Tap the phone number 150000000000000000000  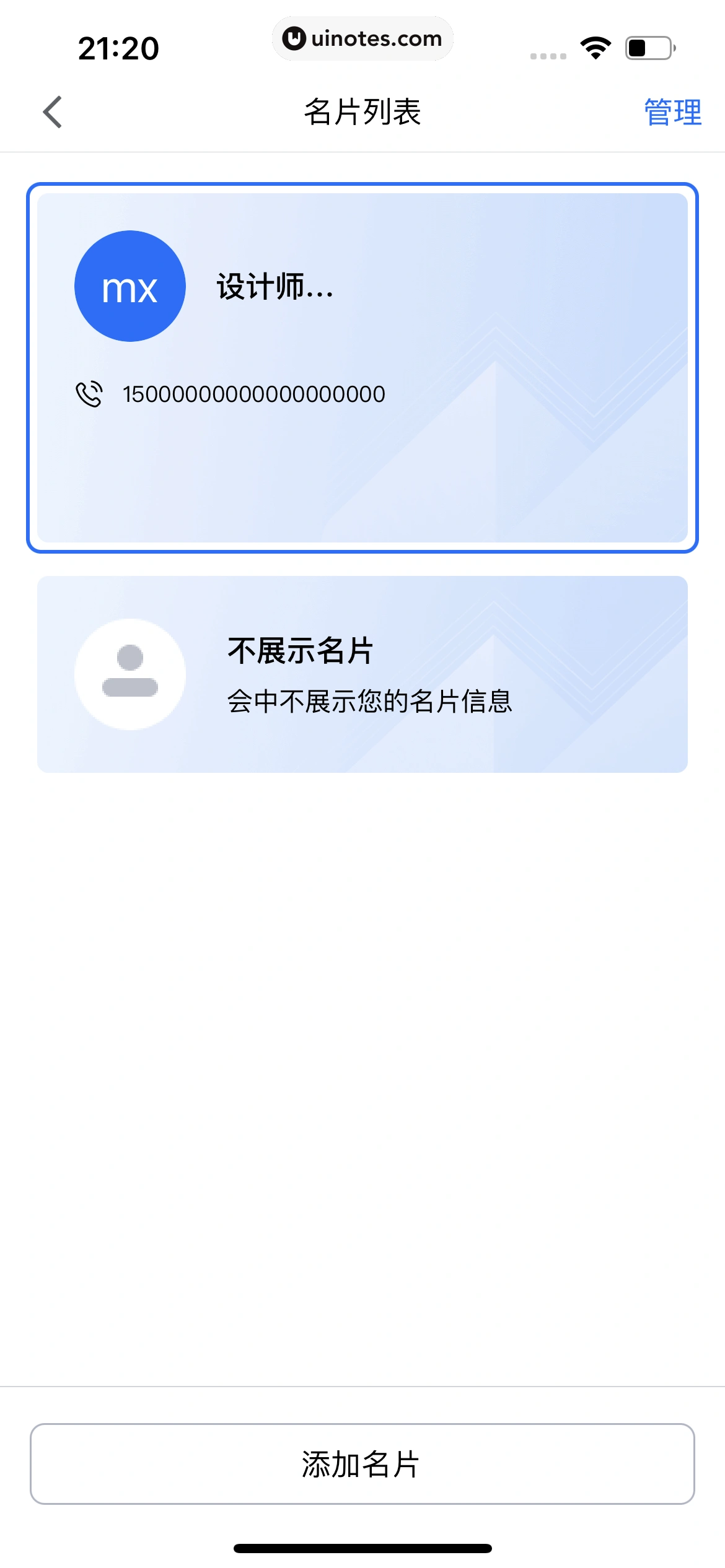click(253, 393)
